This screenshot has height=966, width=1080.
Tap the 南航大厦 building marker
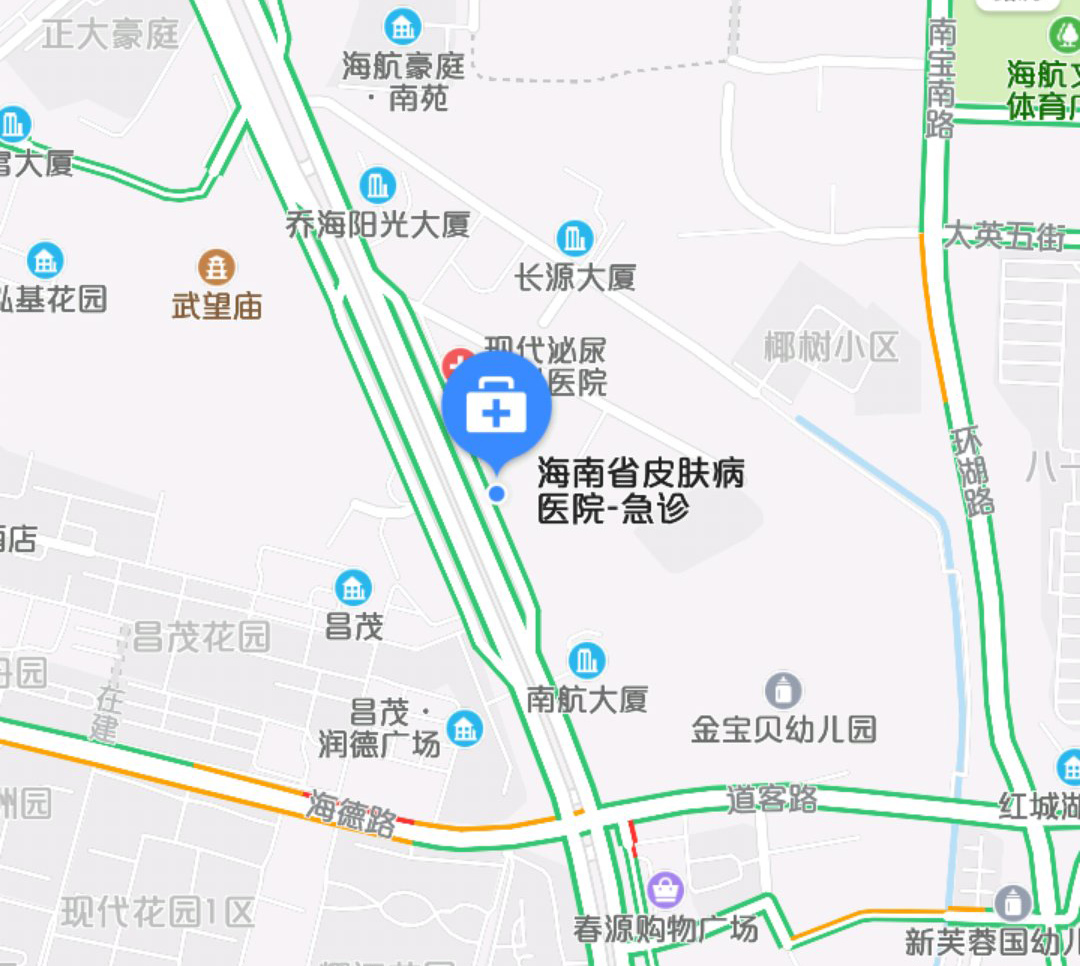tap(586, 659)
